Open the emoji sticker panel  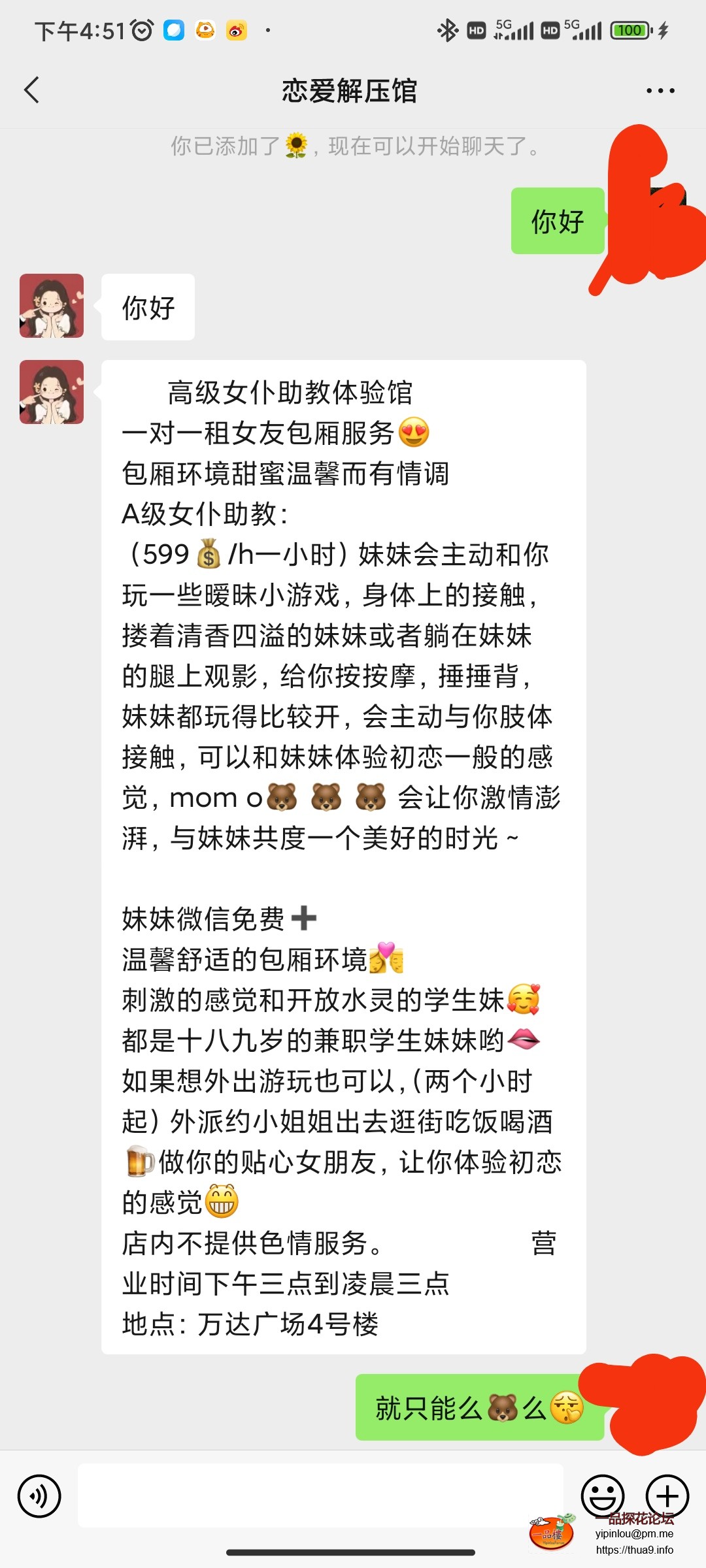click(x=602, y=1495)
